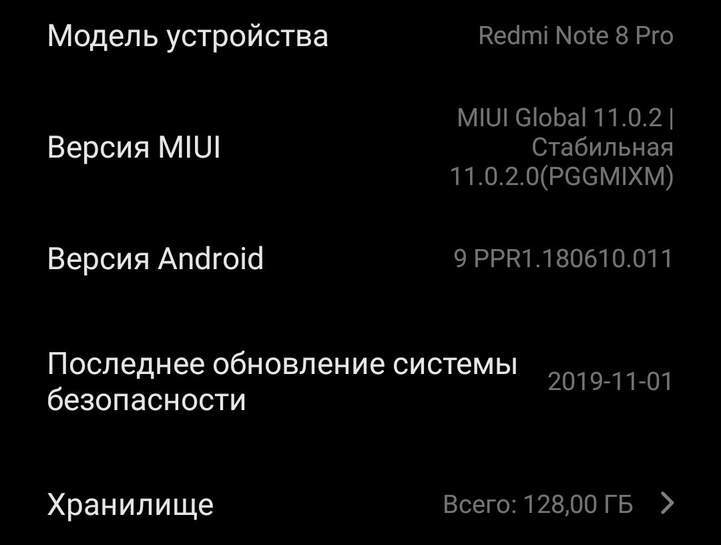Tap the Версия Android row

click(x=360, y=259)
